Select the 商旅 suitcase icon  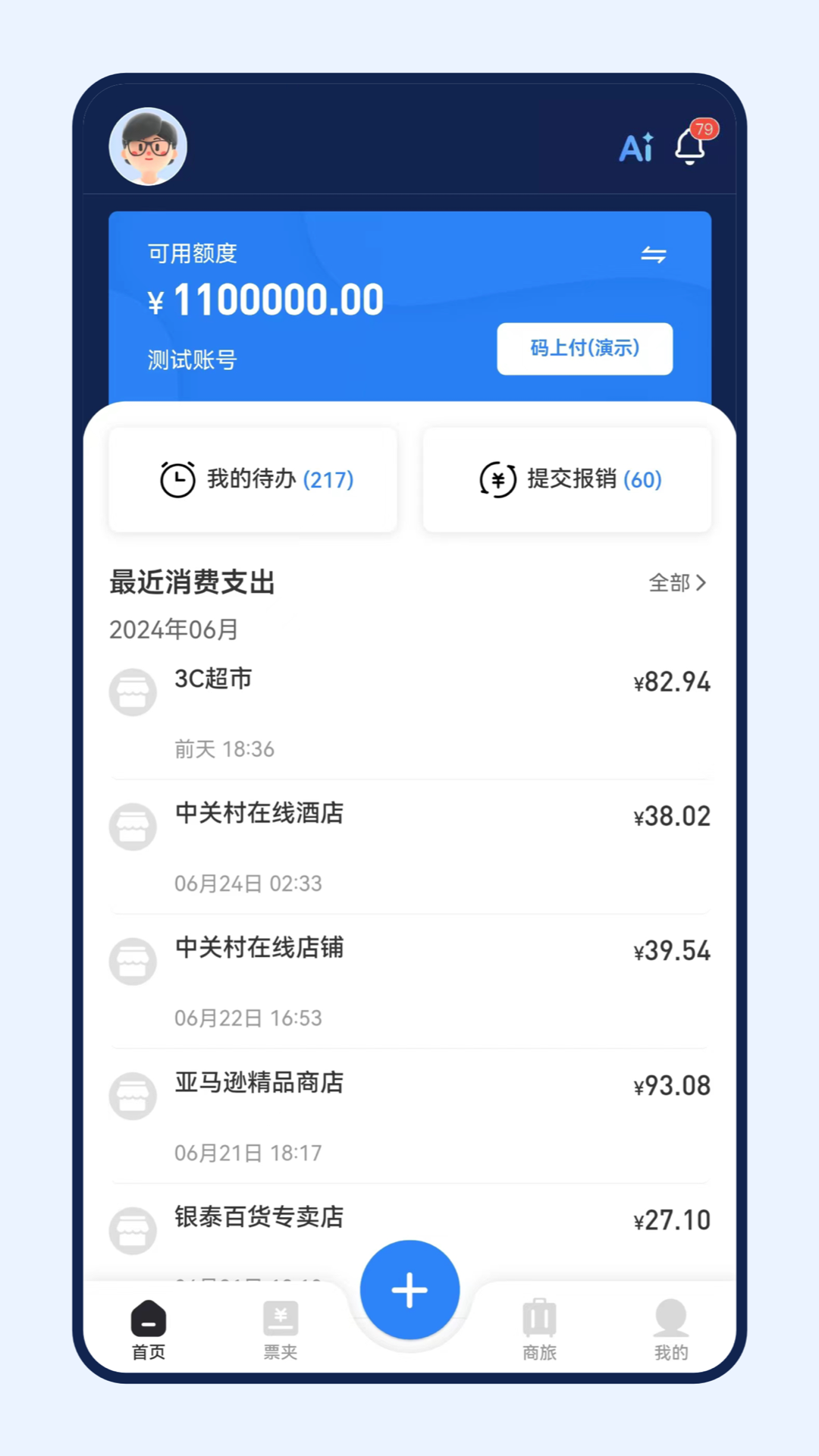coord(540,1317)
